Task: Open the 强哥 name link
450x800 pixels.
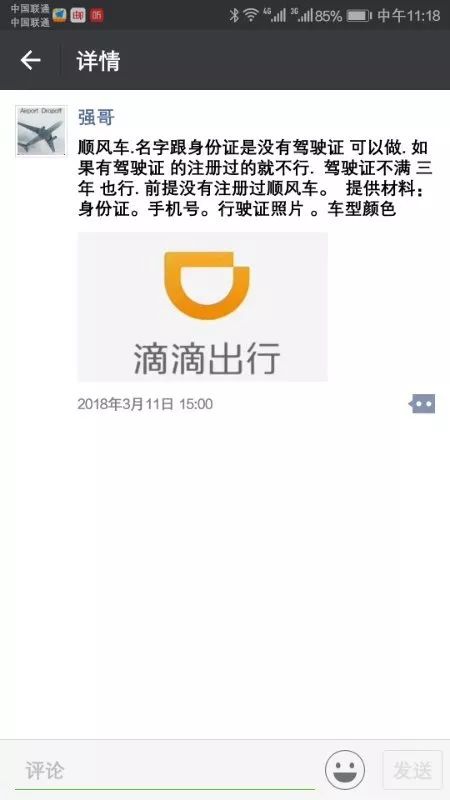Action: coord(96,117)
